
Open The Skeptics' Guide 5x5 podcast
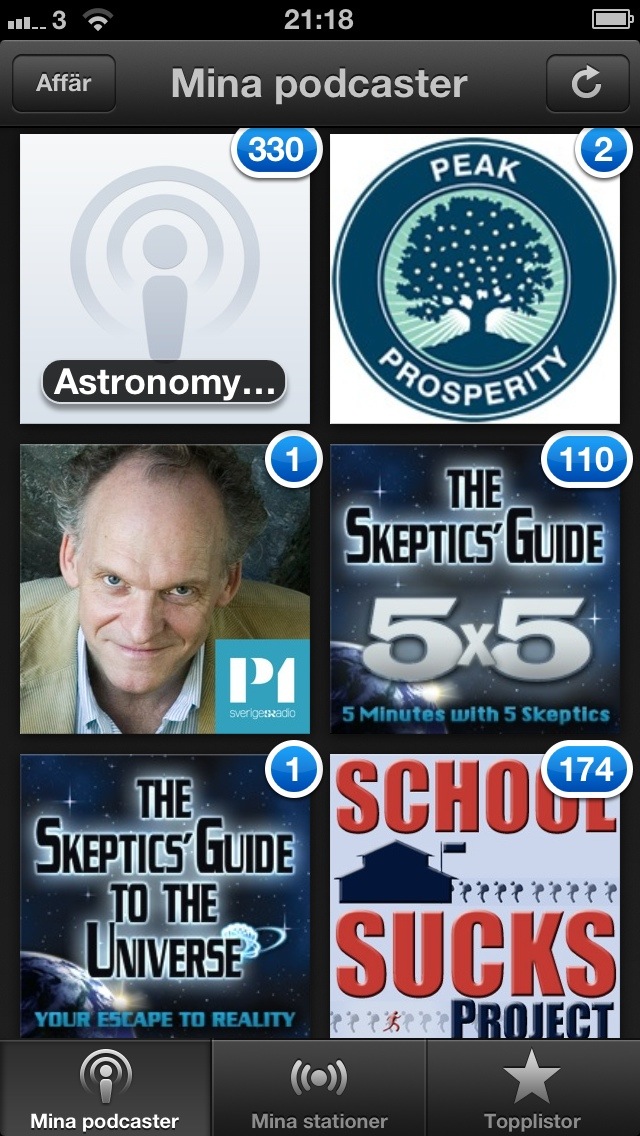coord(475,589)
